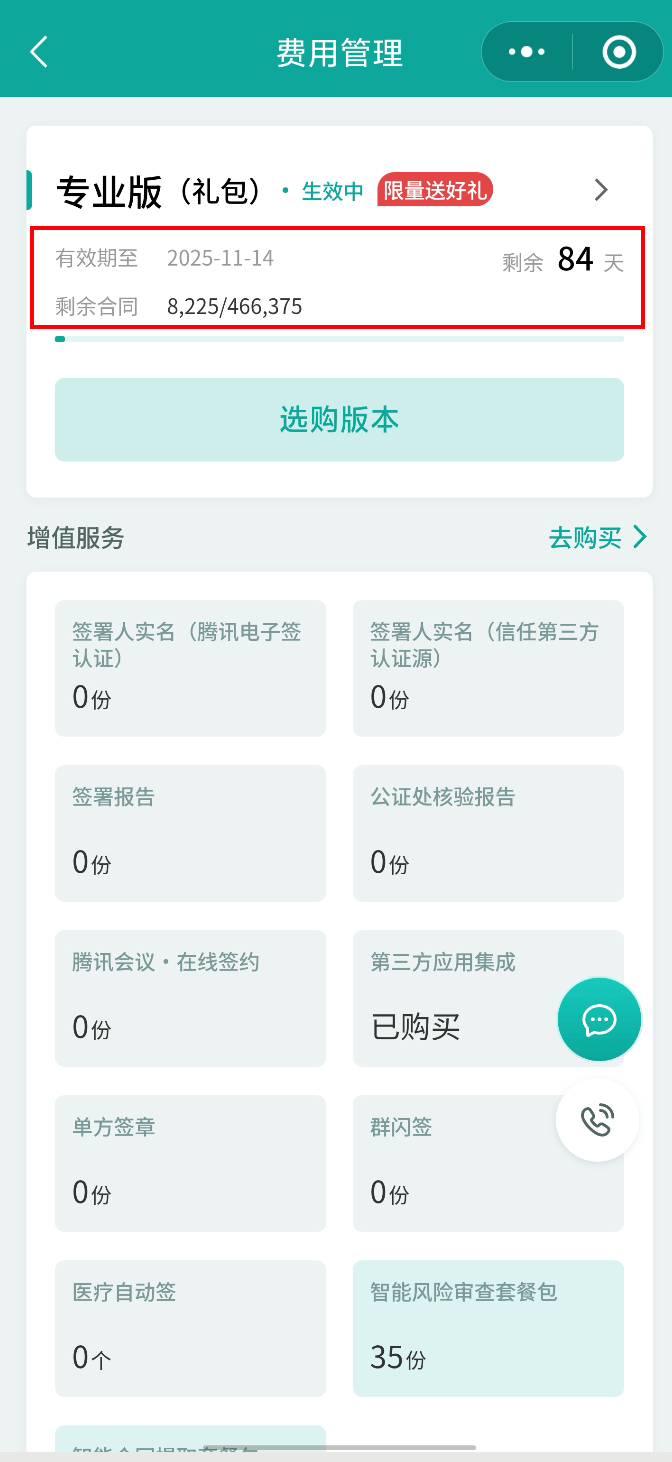Open the 腾讯会议·在线签约 card
Image resolution: width=672 pixels, height=1462 pixels.
point(190,998)
